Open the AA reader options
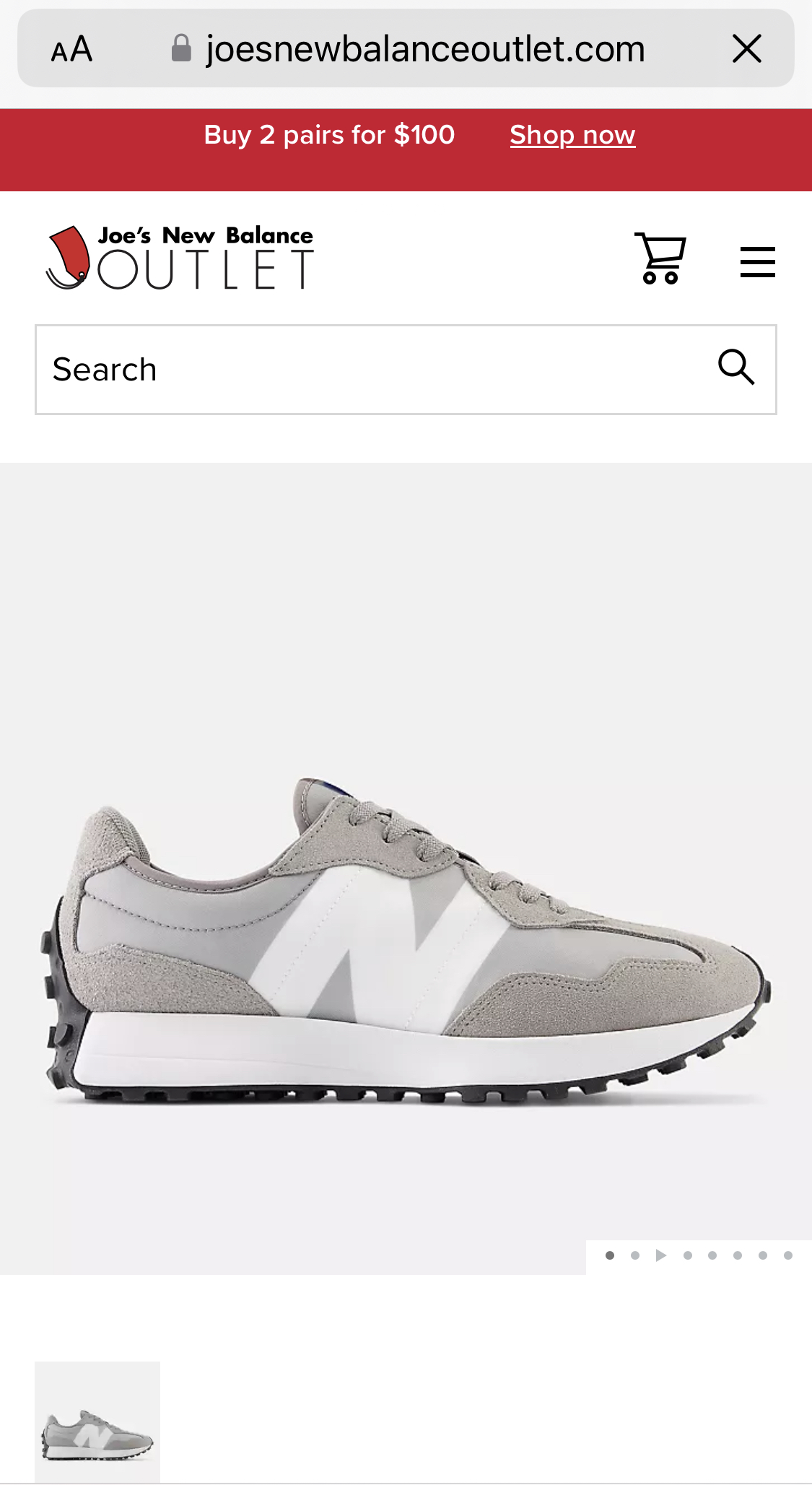The image size is (812, 1485). pyautogui.click(x=71, y=49)
